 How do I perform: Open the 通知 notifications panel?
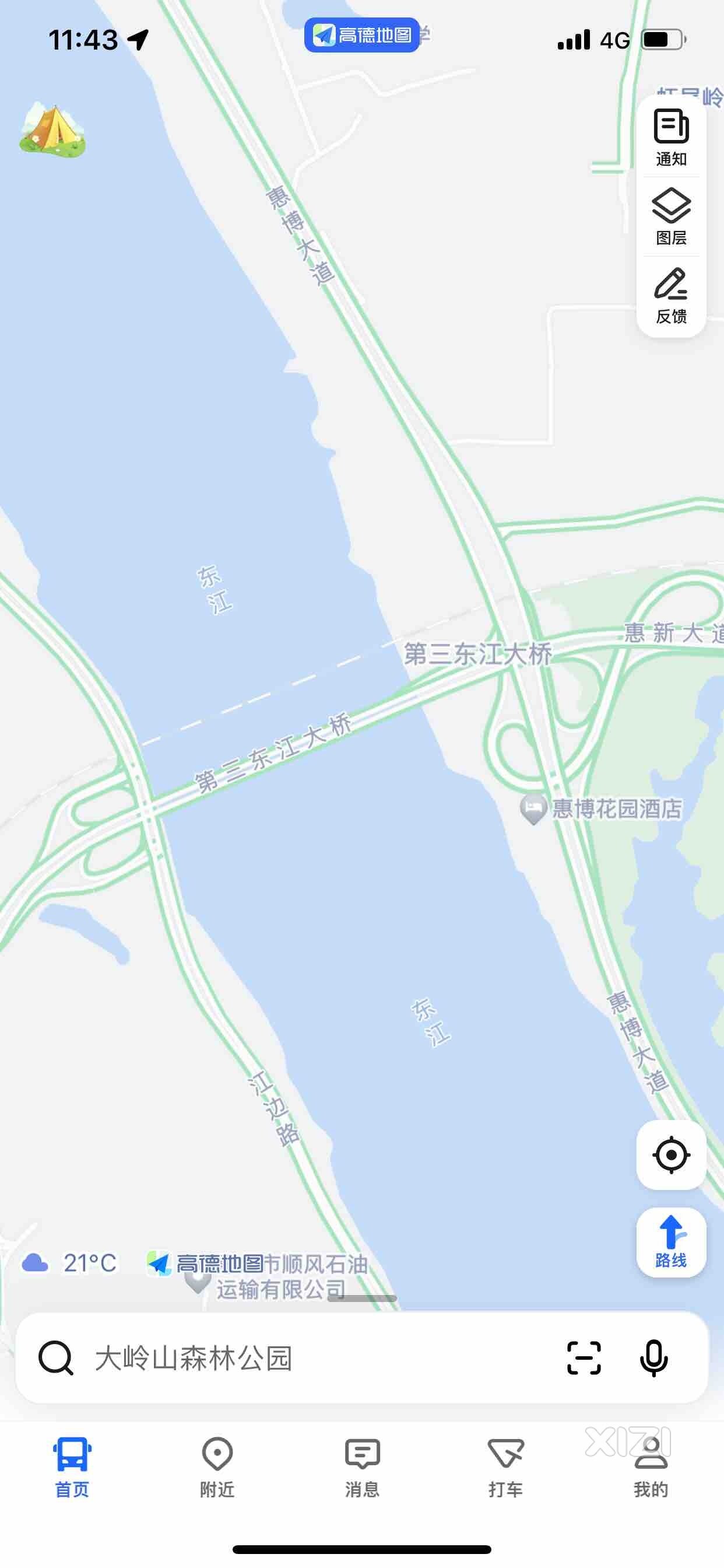tap(670, 138)
